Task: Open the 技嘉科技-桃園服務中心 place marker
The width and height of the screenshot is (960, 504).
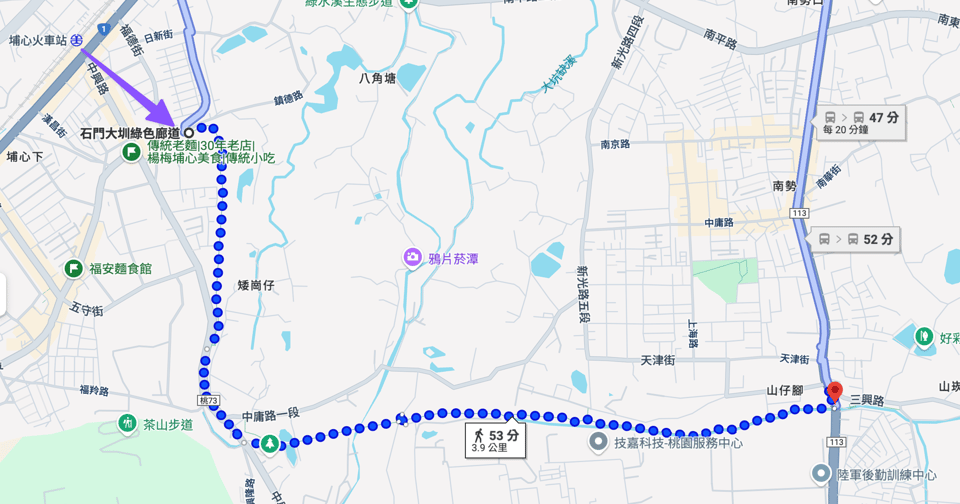Action: pyautogui.click(x=598, y=441)
